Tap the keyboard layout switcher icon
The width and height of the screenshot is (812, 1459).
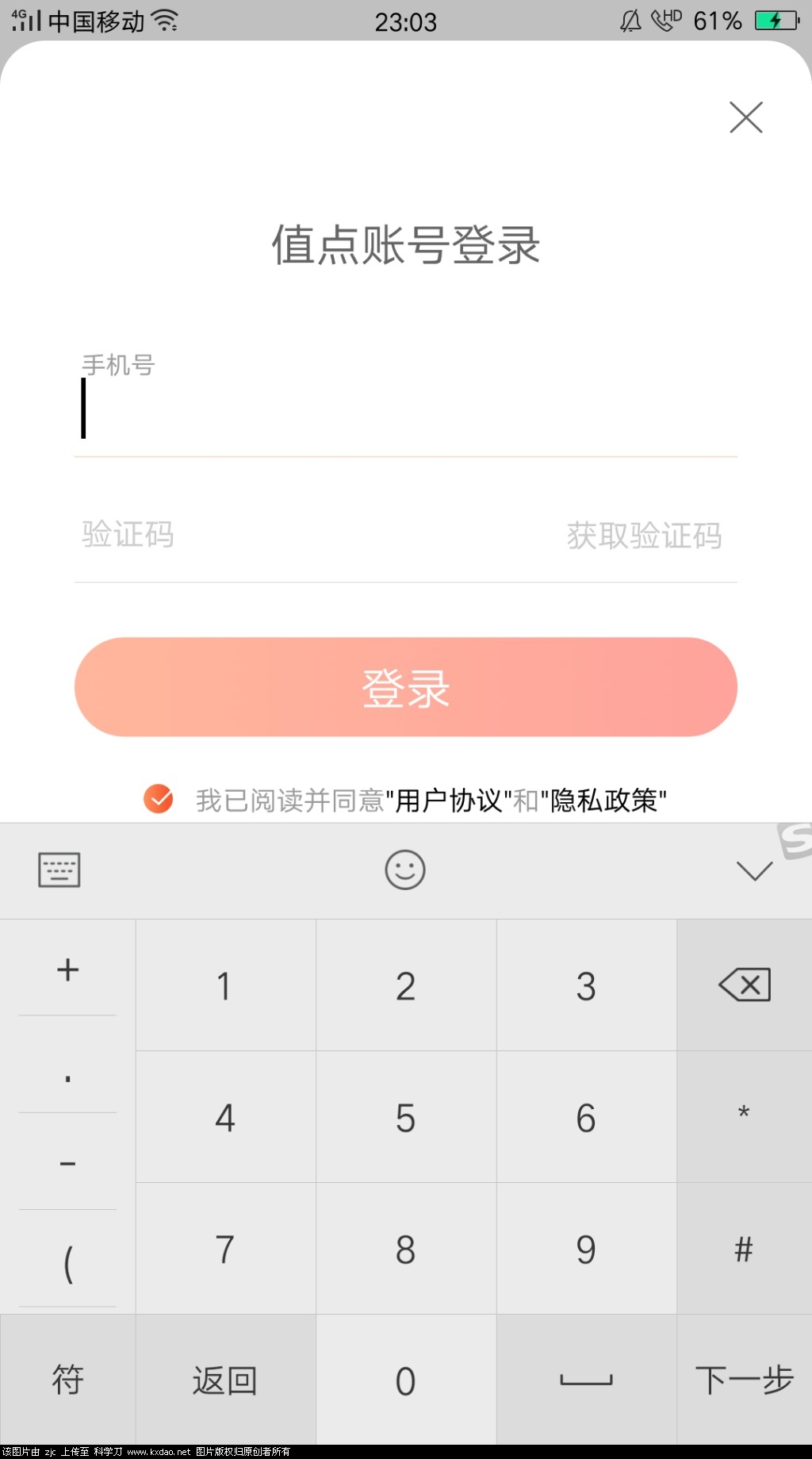pos(59,870)
